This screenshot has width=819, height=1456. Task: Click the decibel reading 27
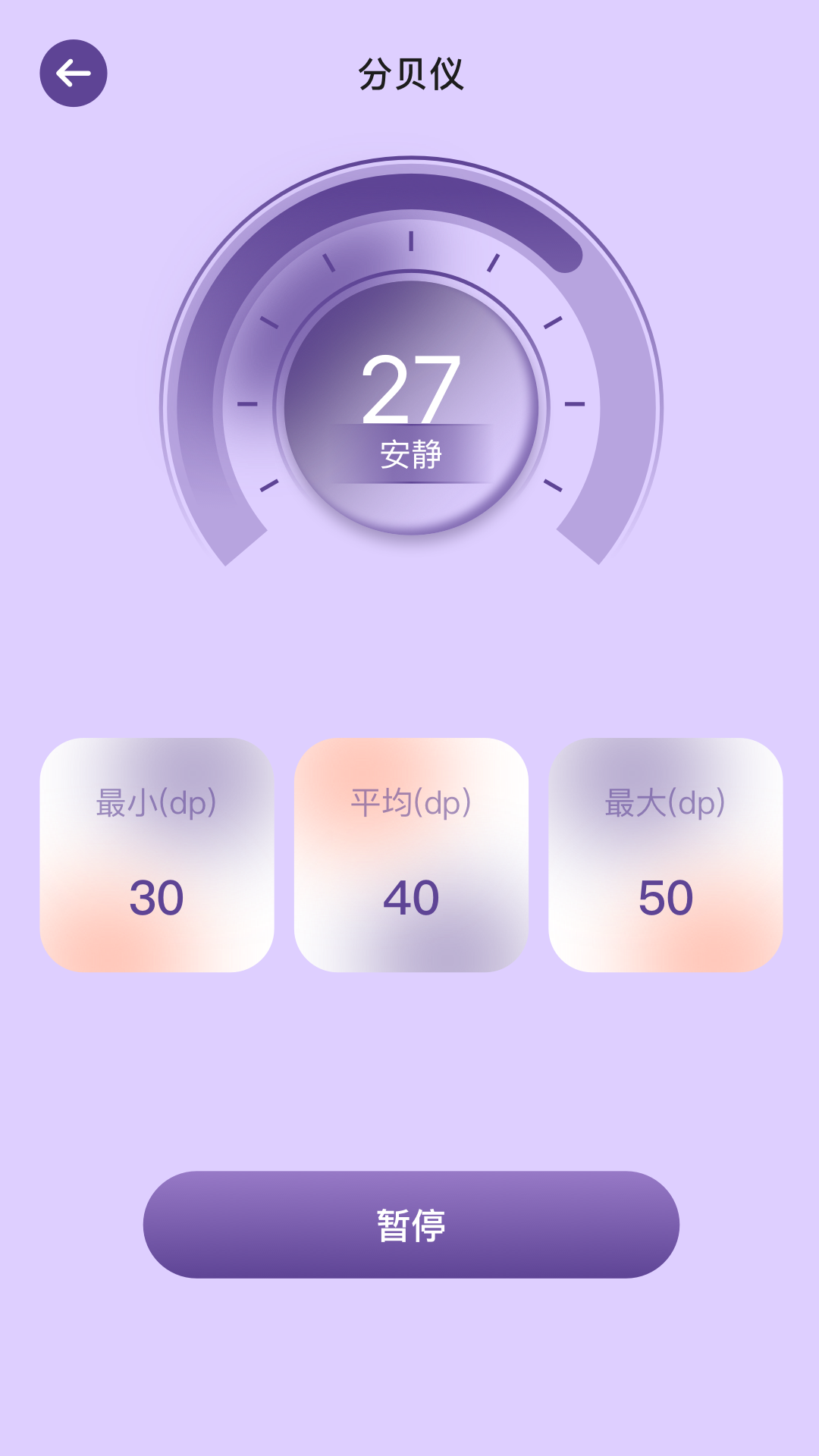(x=409, y=388)
